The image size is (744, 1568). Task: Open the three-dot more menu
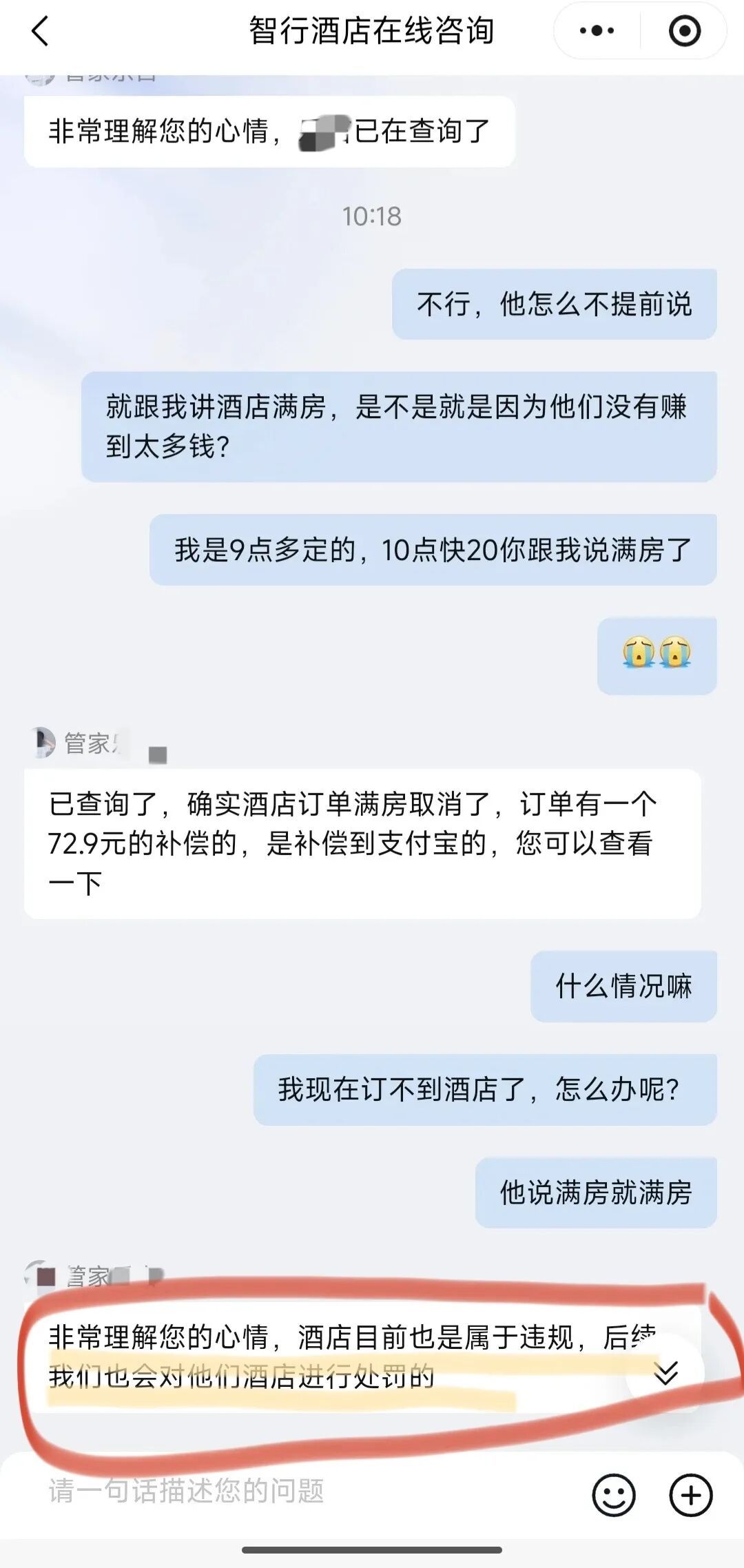(597, 31)
